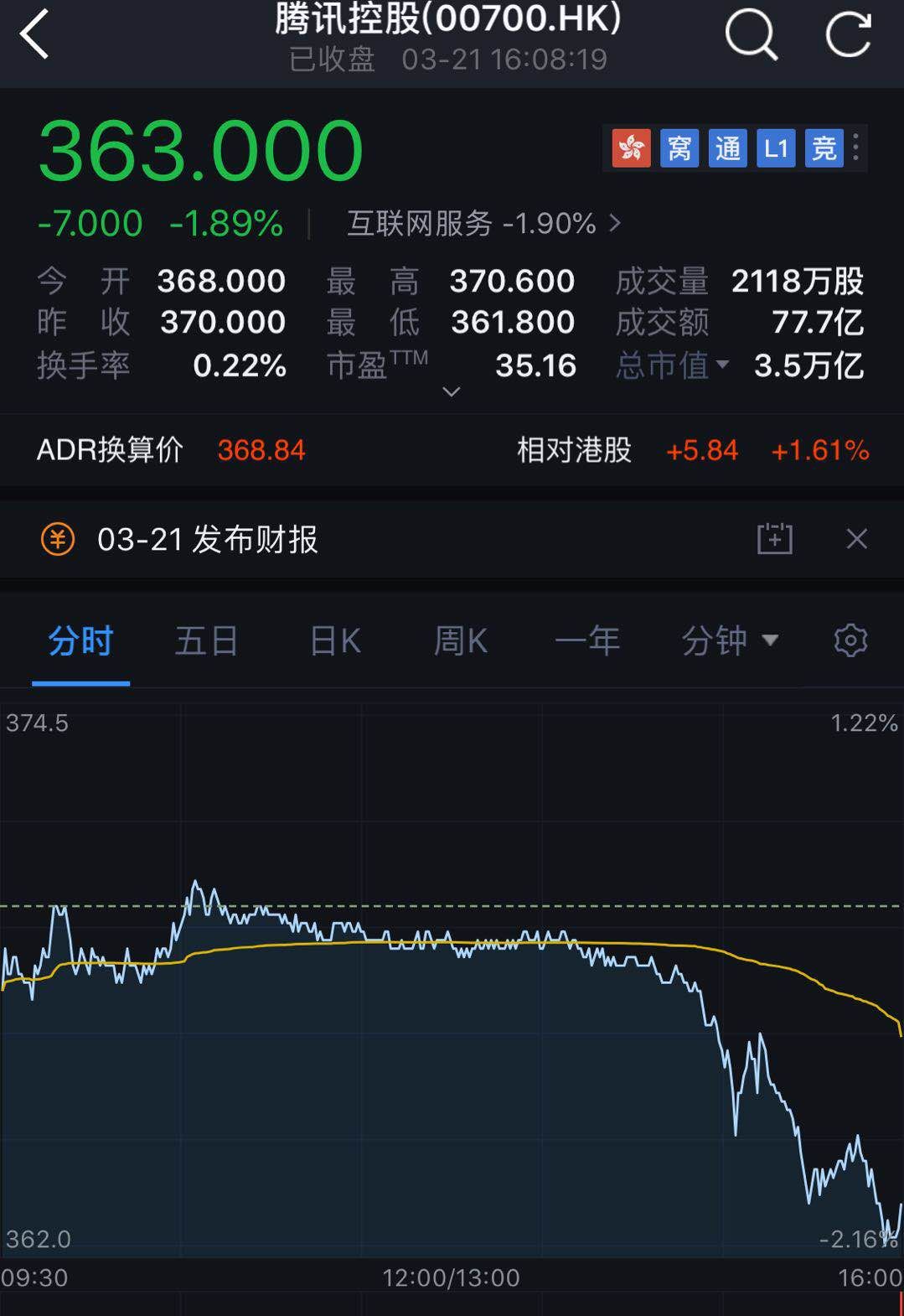Open the 通 stock-connect badge
904x1316 pixels.
727,148
